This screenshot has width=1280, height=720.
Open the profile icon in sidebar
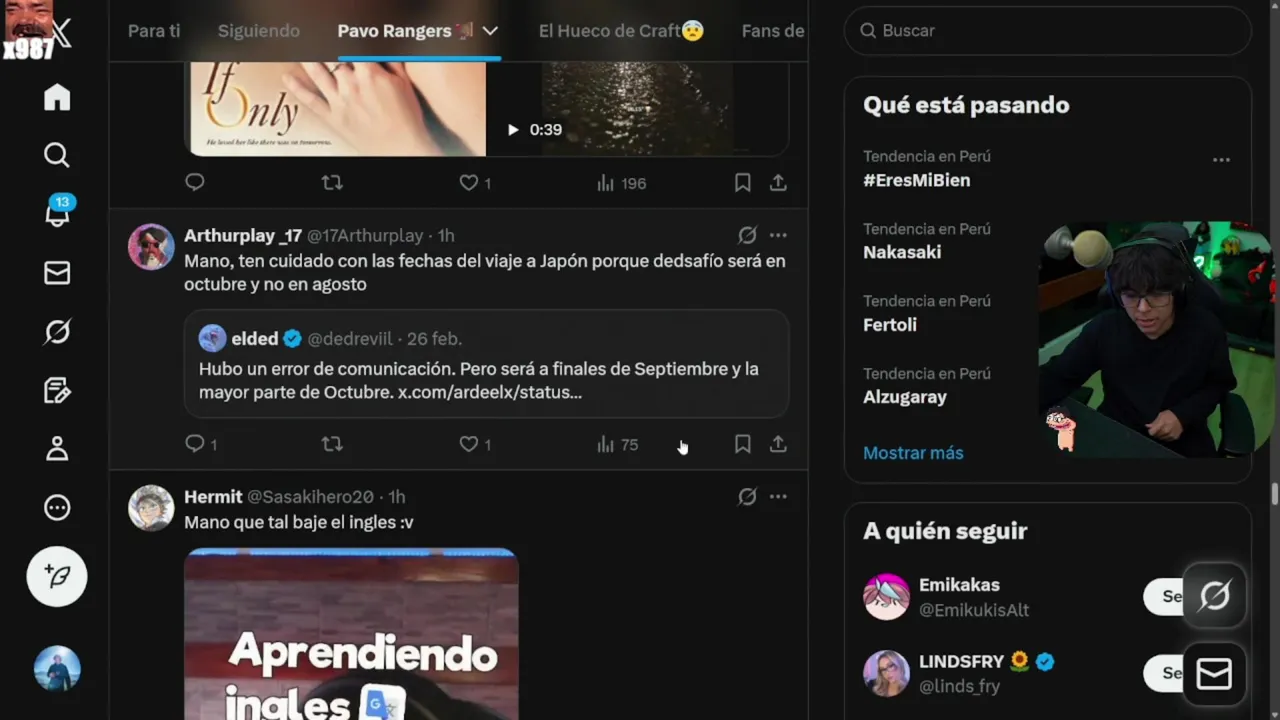click(x=57, y=449)
